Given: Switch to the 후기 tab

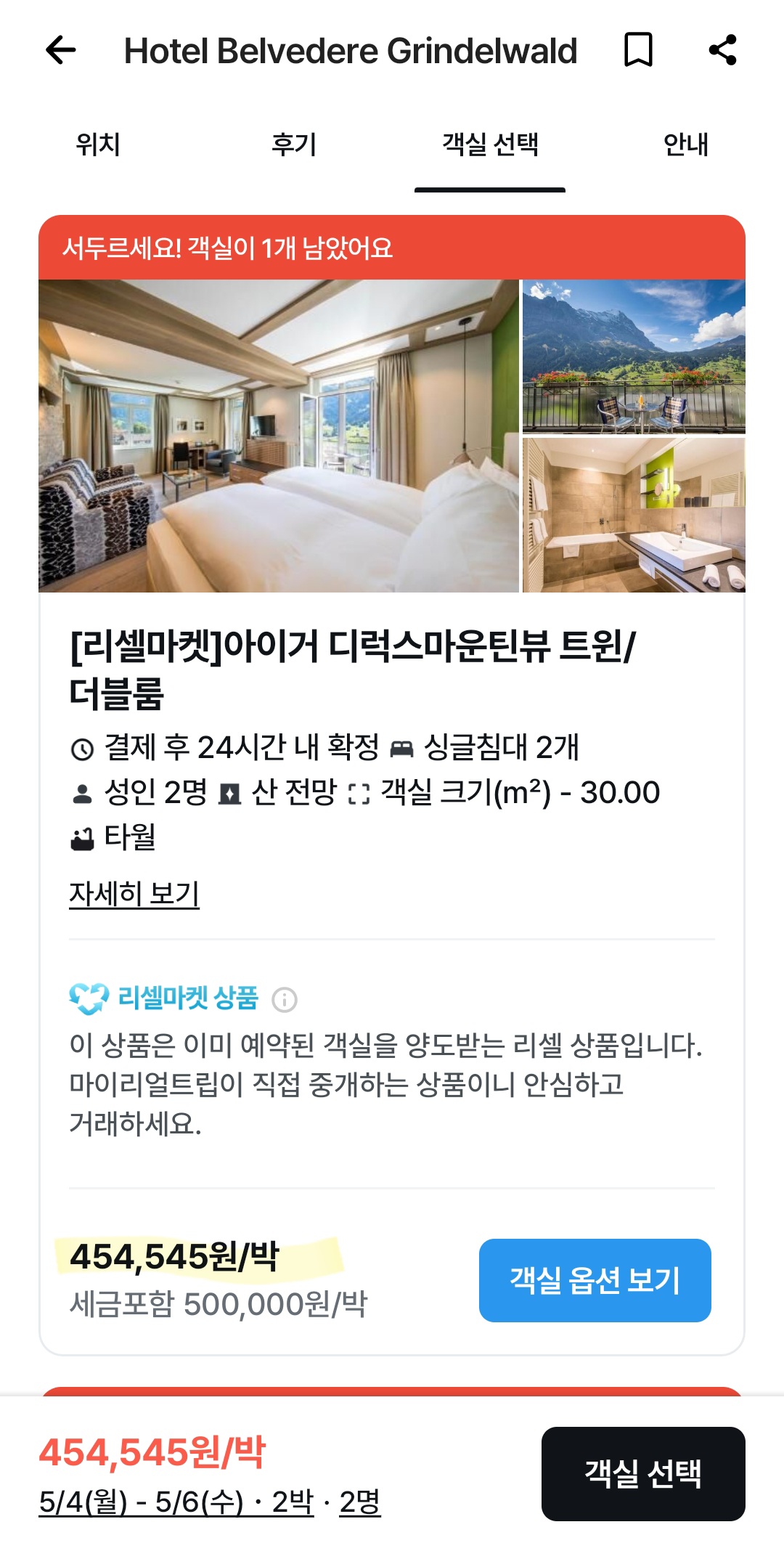Looking at the screenshot, I should click(x=294, y=144).
